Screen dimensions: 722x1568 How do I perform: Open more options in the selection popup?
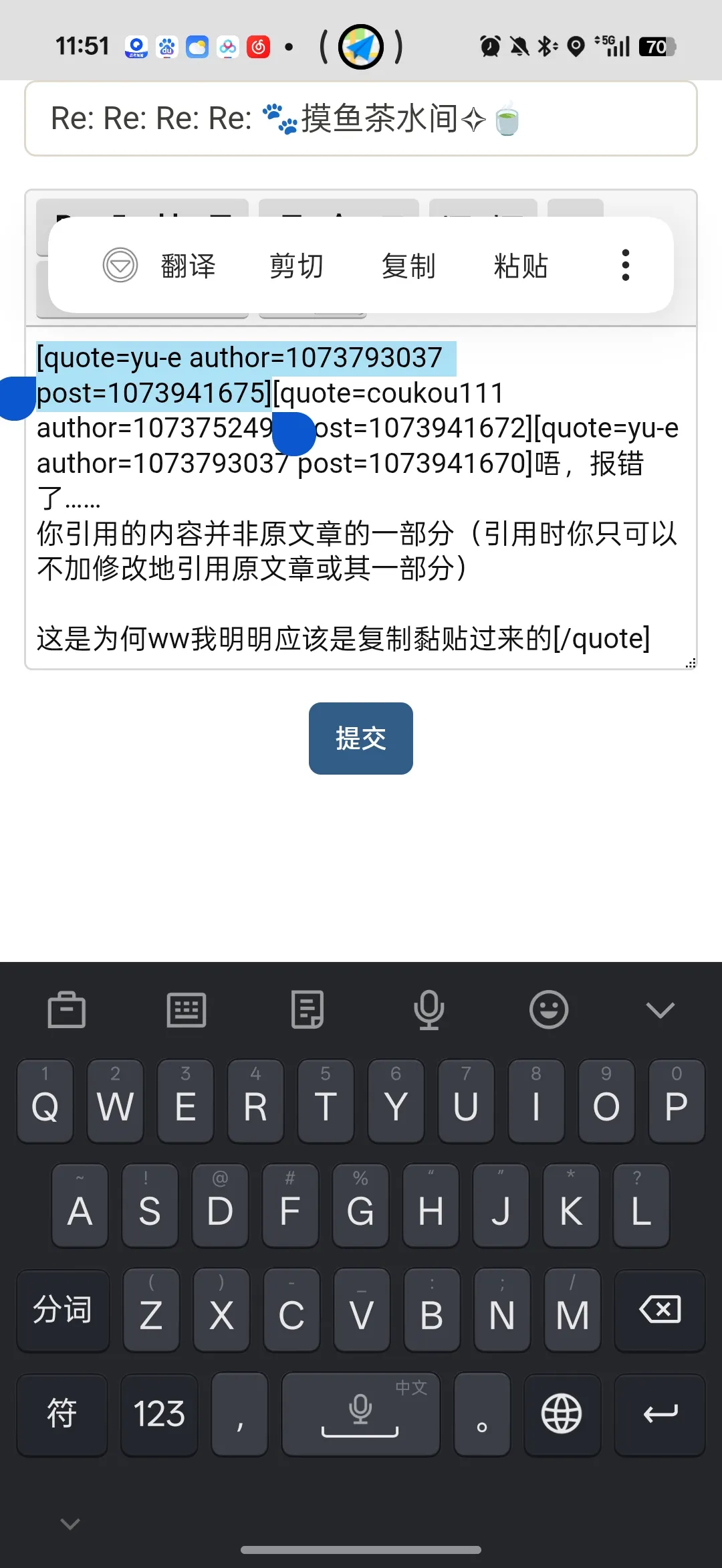pyautogui.click(x=625, y=266)
